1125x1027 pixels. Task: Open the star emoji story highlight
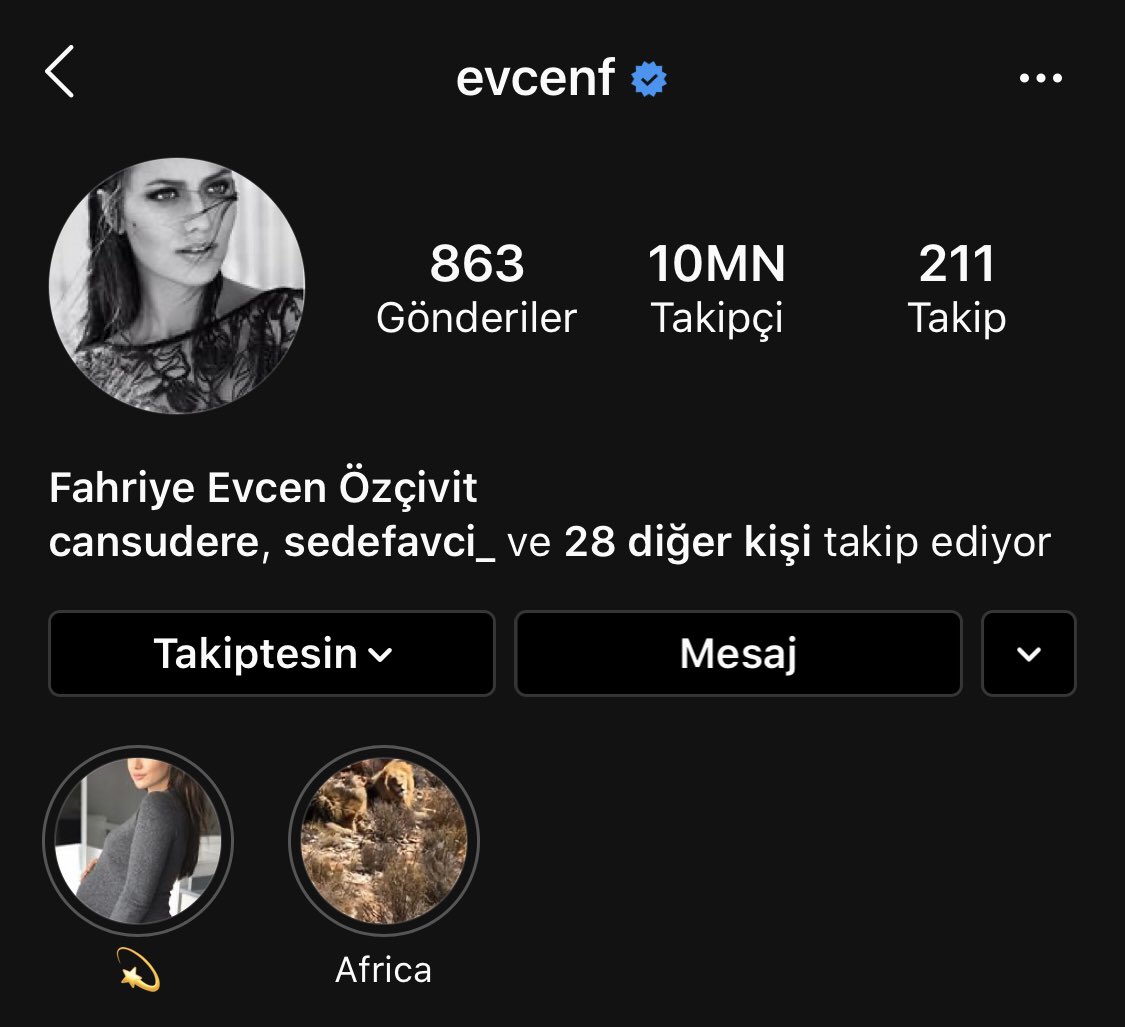pyautogui.click(x=138, y=840)
